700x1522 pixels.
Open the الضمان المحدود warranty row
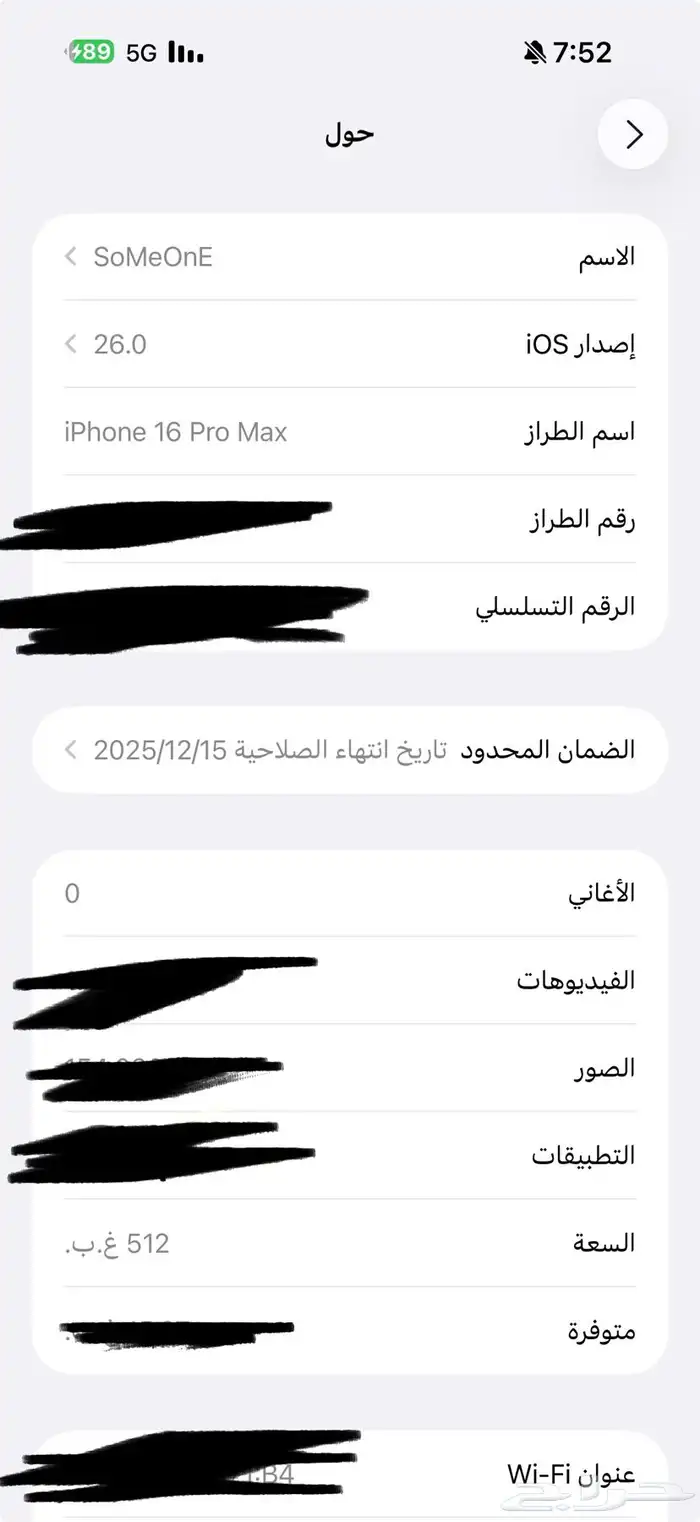click(x=350, y=750)
